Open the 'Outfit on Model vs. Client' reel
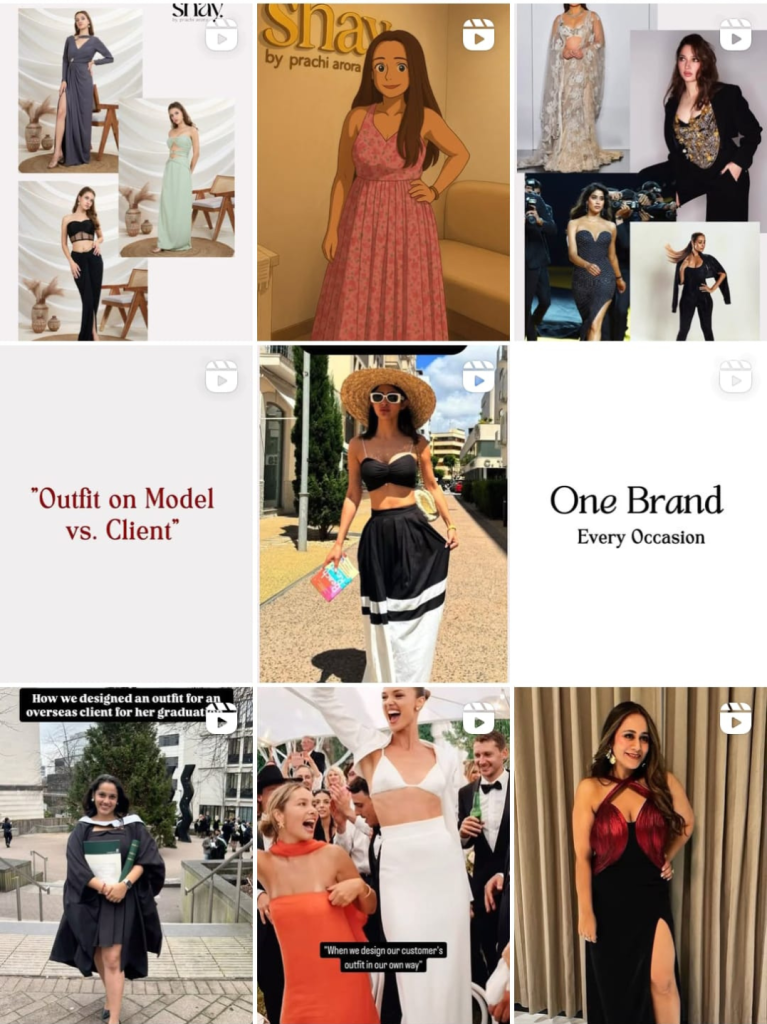The width and height of the screenshot is (767, 1024). click(x=126, y=514)
